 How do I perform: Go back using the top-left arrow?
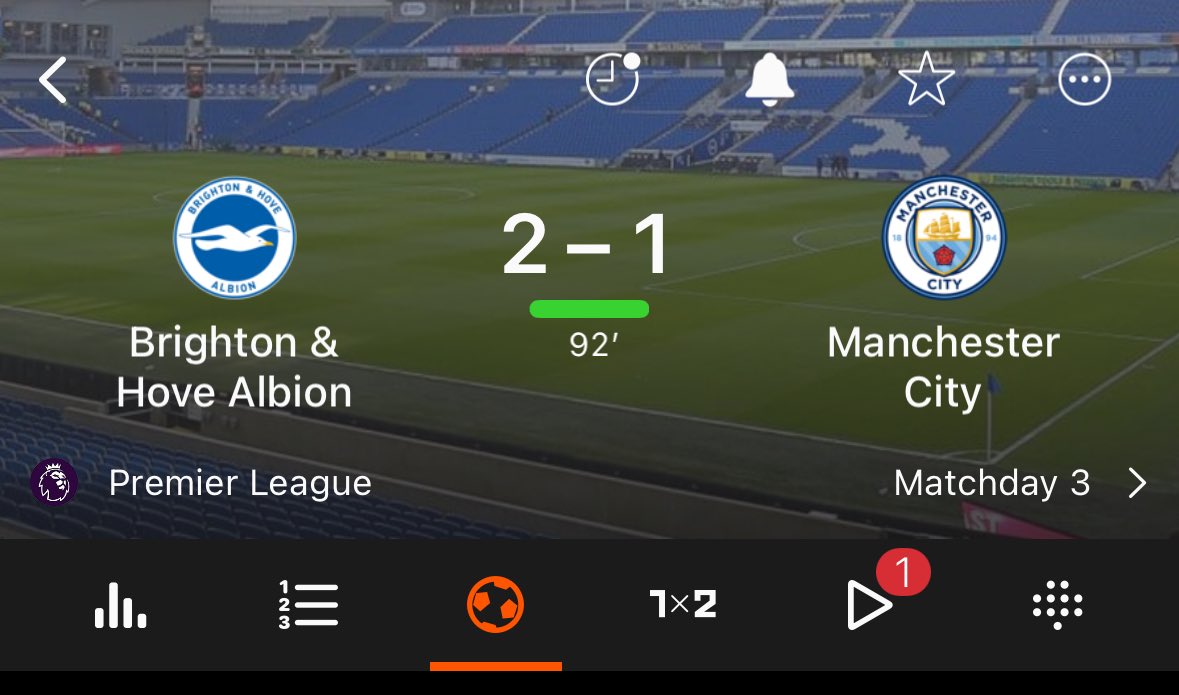[x=54, y=81]
